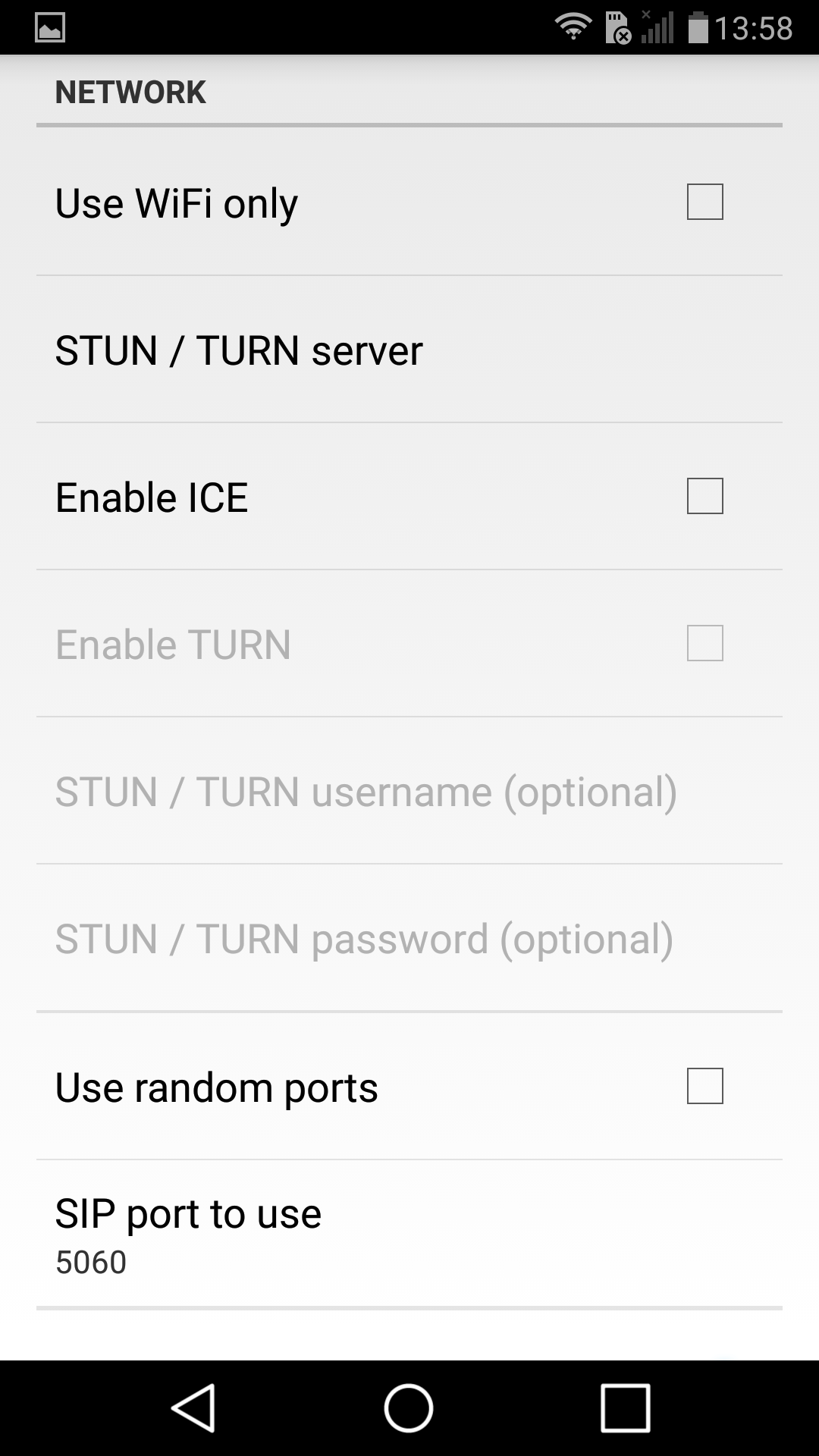Tap the system home button

(409, 1407)
